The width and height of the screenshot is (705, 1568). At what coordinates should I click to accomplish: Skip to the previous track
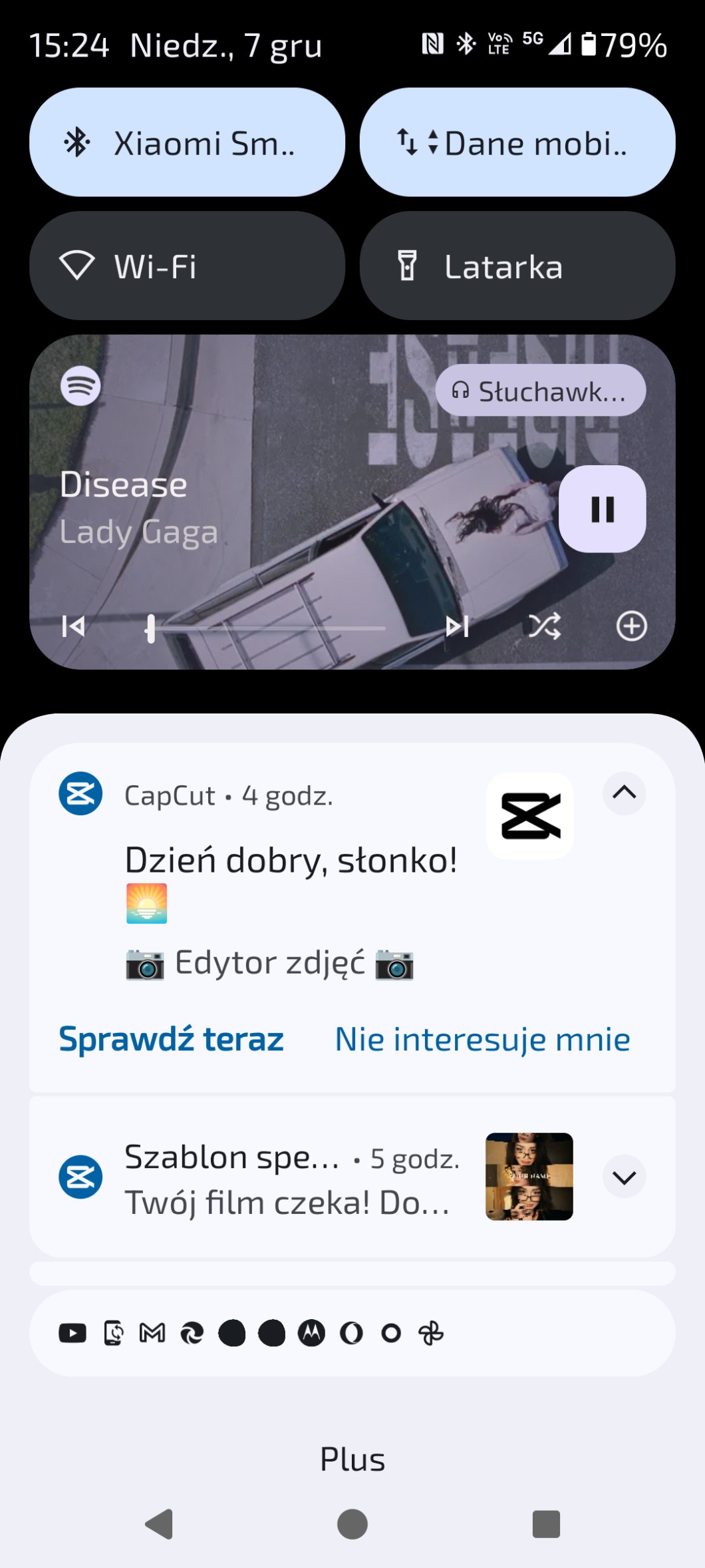(73, 626)
